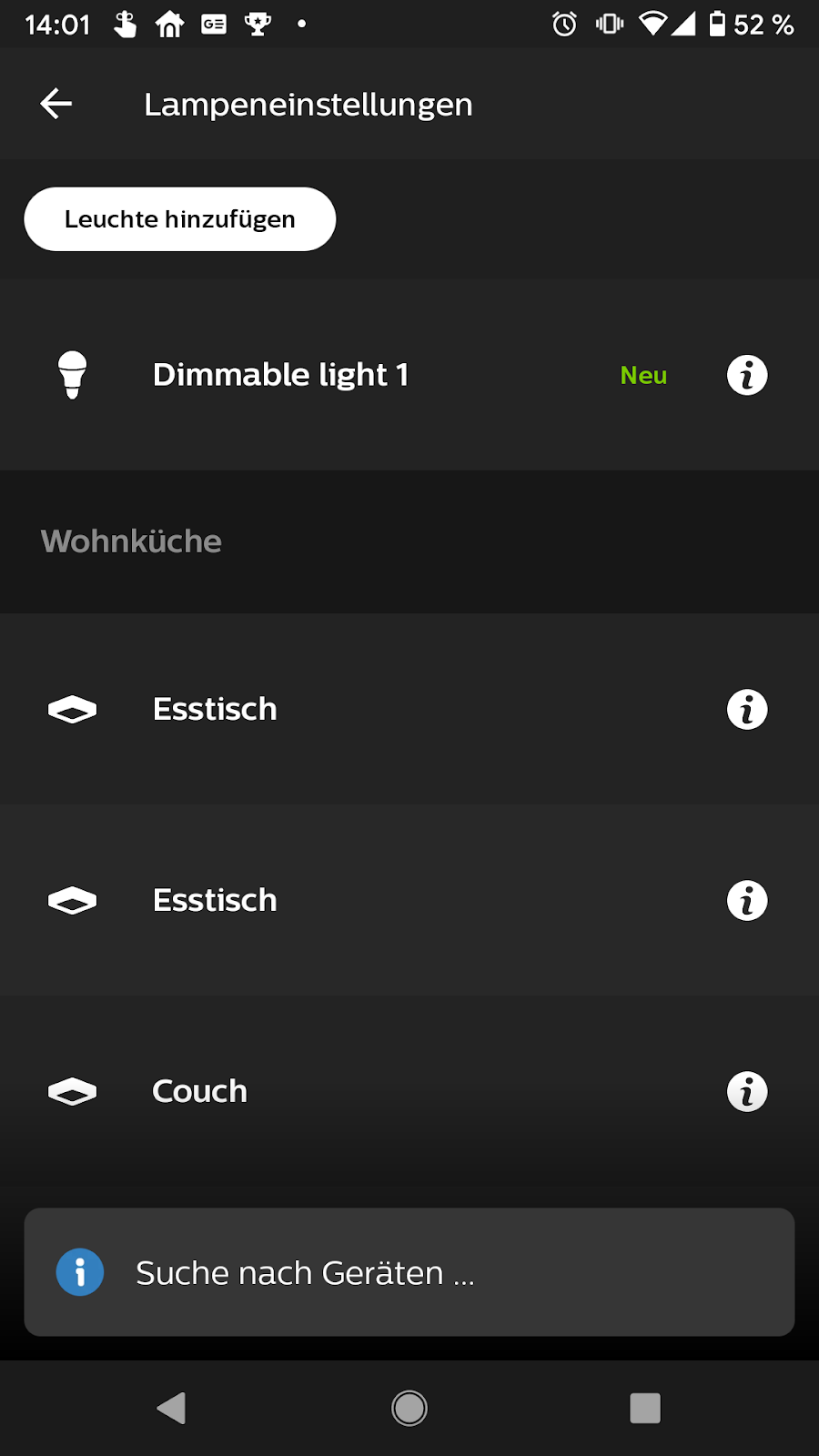The height and width of the screenshot is (1456, 819).
Task: Tap the info icon in the device search banner
Action: click(x=79, y=1272)
